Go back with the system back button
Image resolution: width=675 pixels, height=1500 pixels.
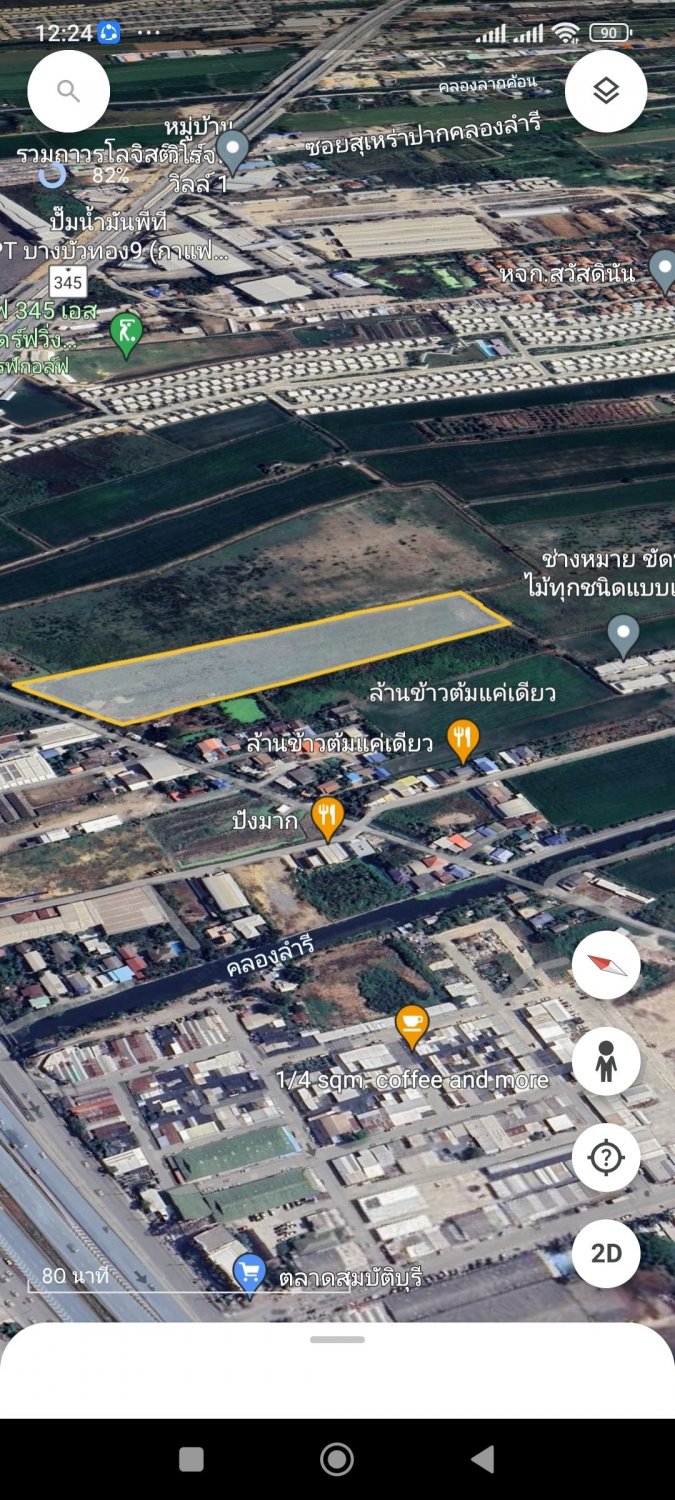pos(482,1459)
